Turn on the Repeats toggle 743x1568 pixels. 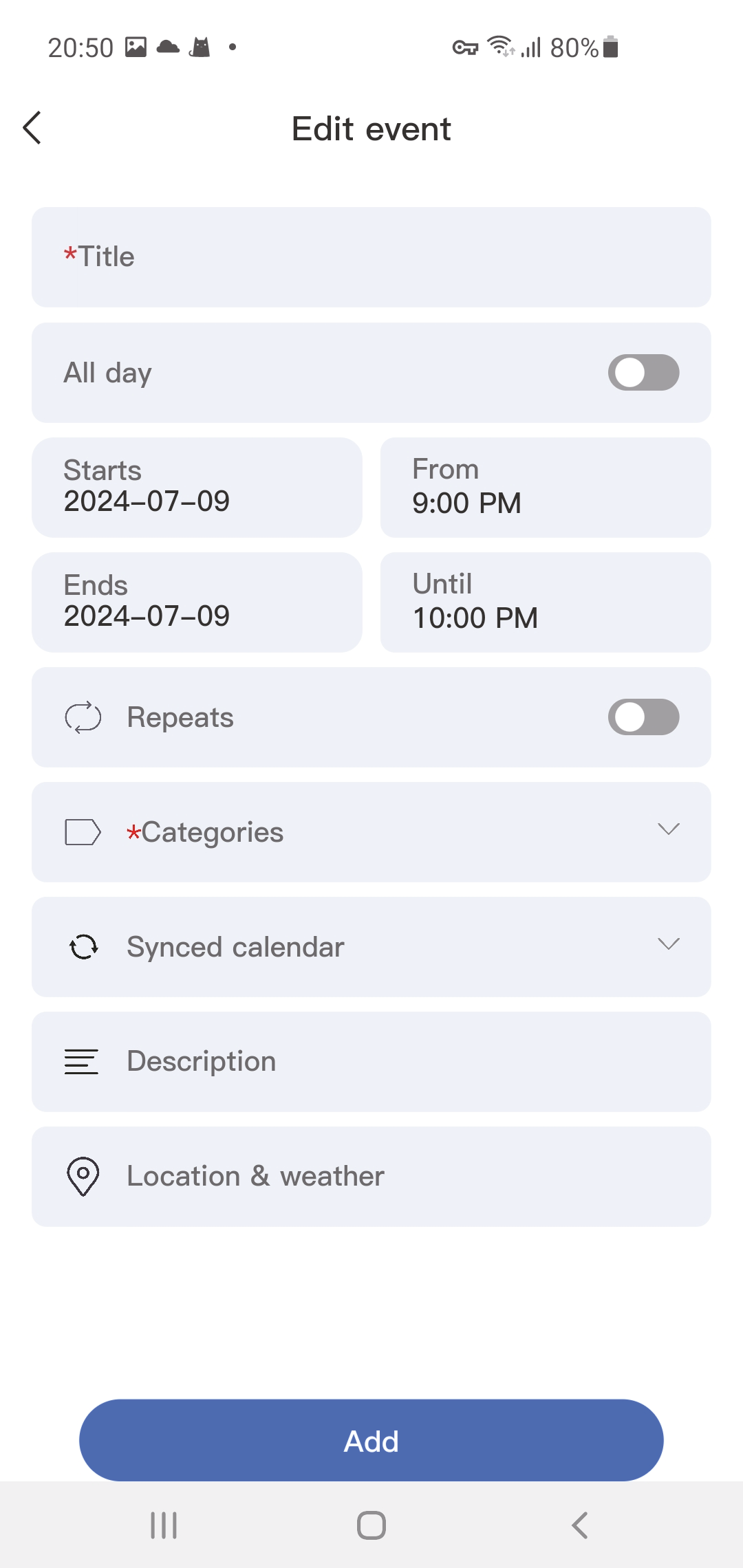click(643, 717)
